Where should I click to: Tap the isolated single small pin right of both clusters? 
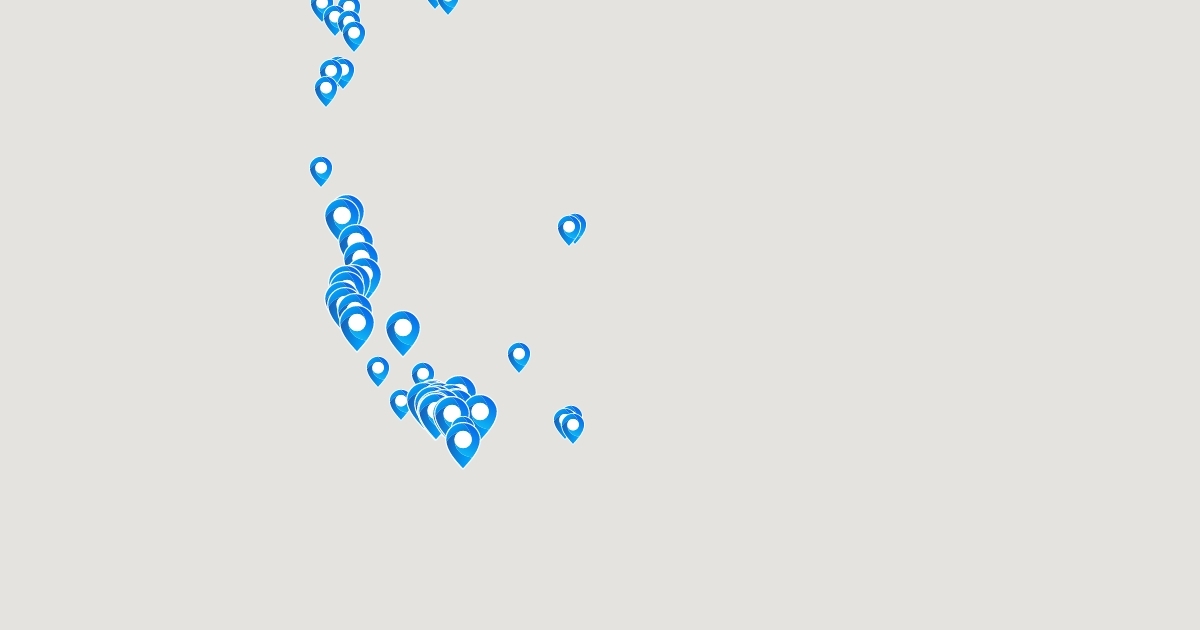pos(518,356)
